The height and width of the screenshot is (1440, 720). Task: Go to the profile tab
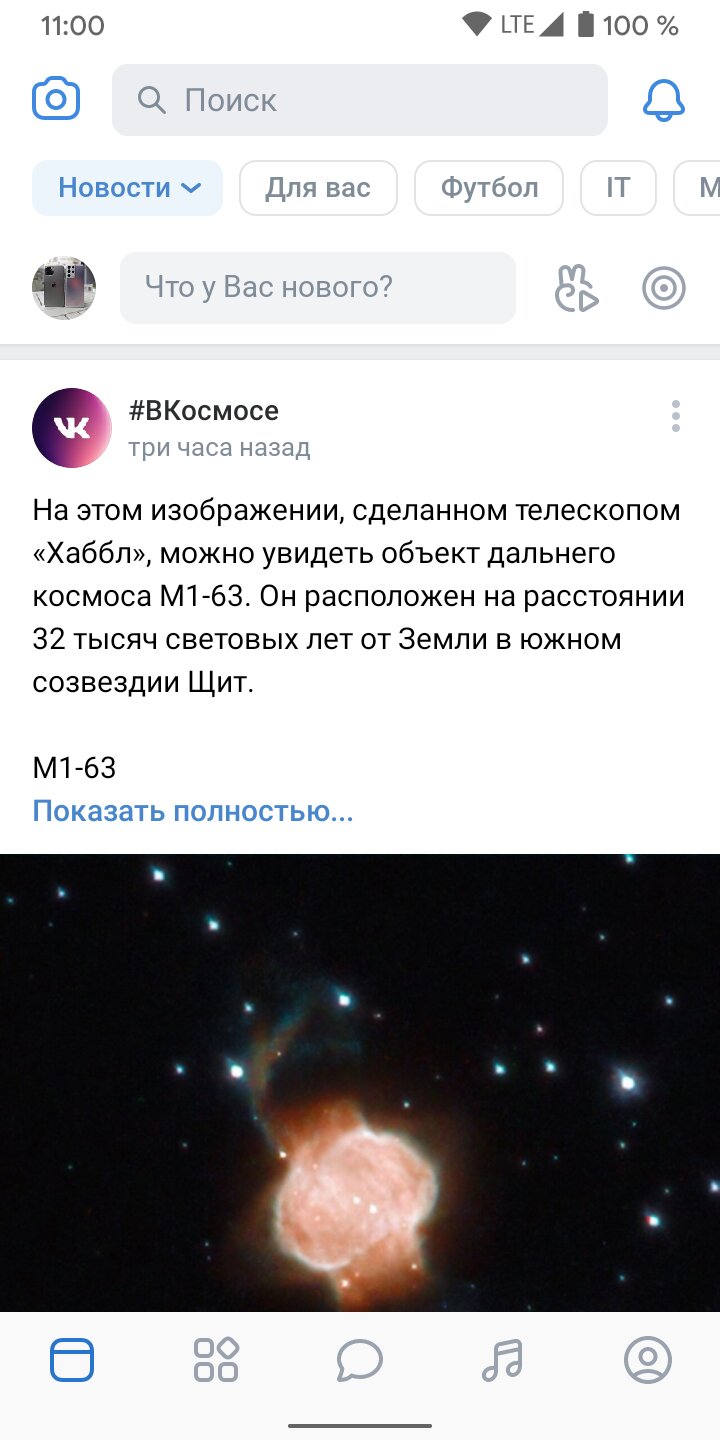pyautogui.click(x=648, y=1360)
